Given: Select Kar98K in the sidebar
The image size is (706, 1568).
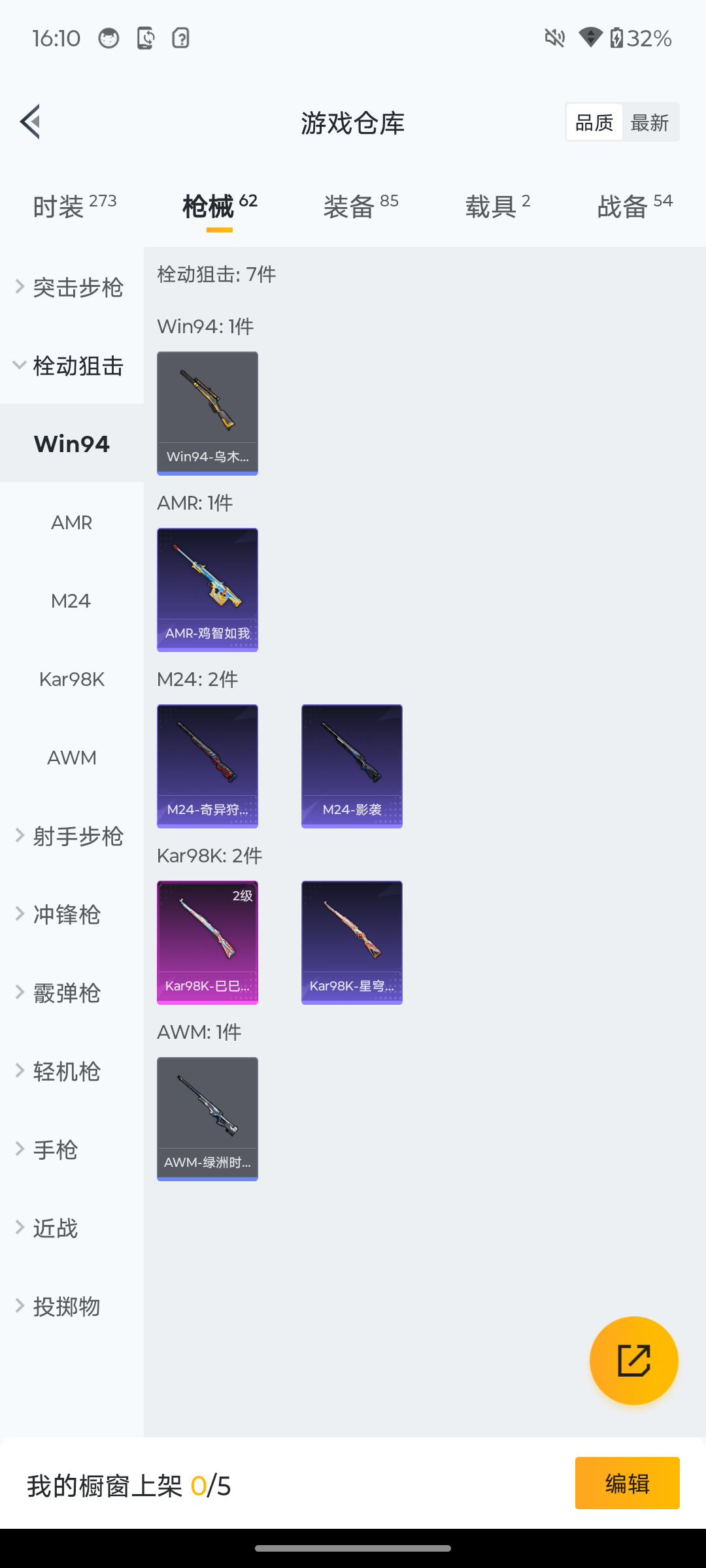Looking at the screenshot, I should pyautogui.click(x=72, y=679).
